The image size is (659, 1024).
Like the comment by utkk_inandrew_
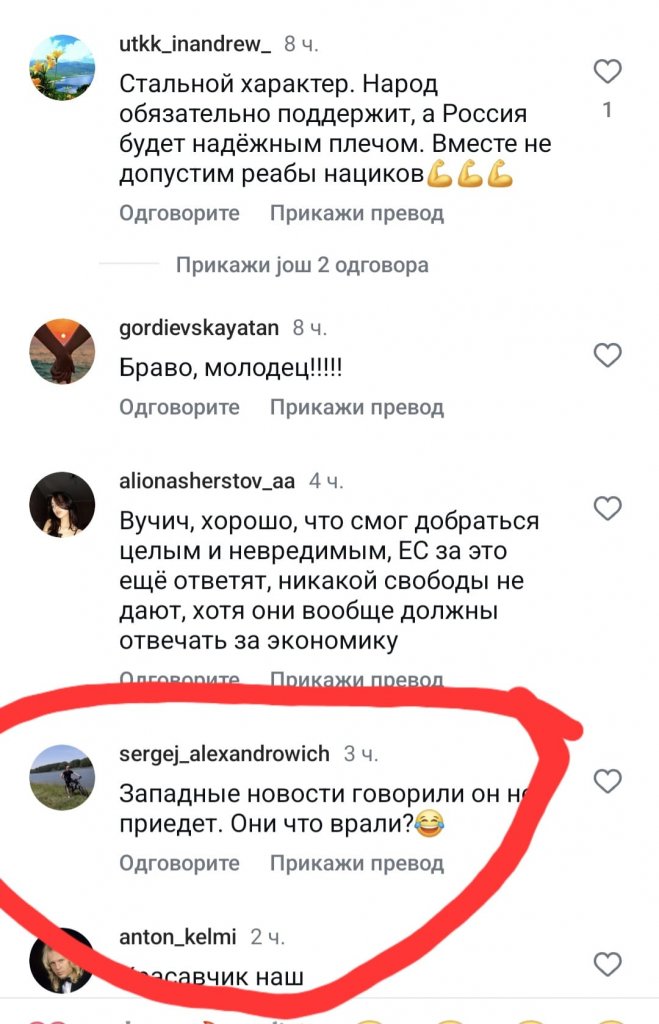(x=607, y=72)
